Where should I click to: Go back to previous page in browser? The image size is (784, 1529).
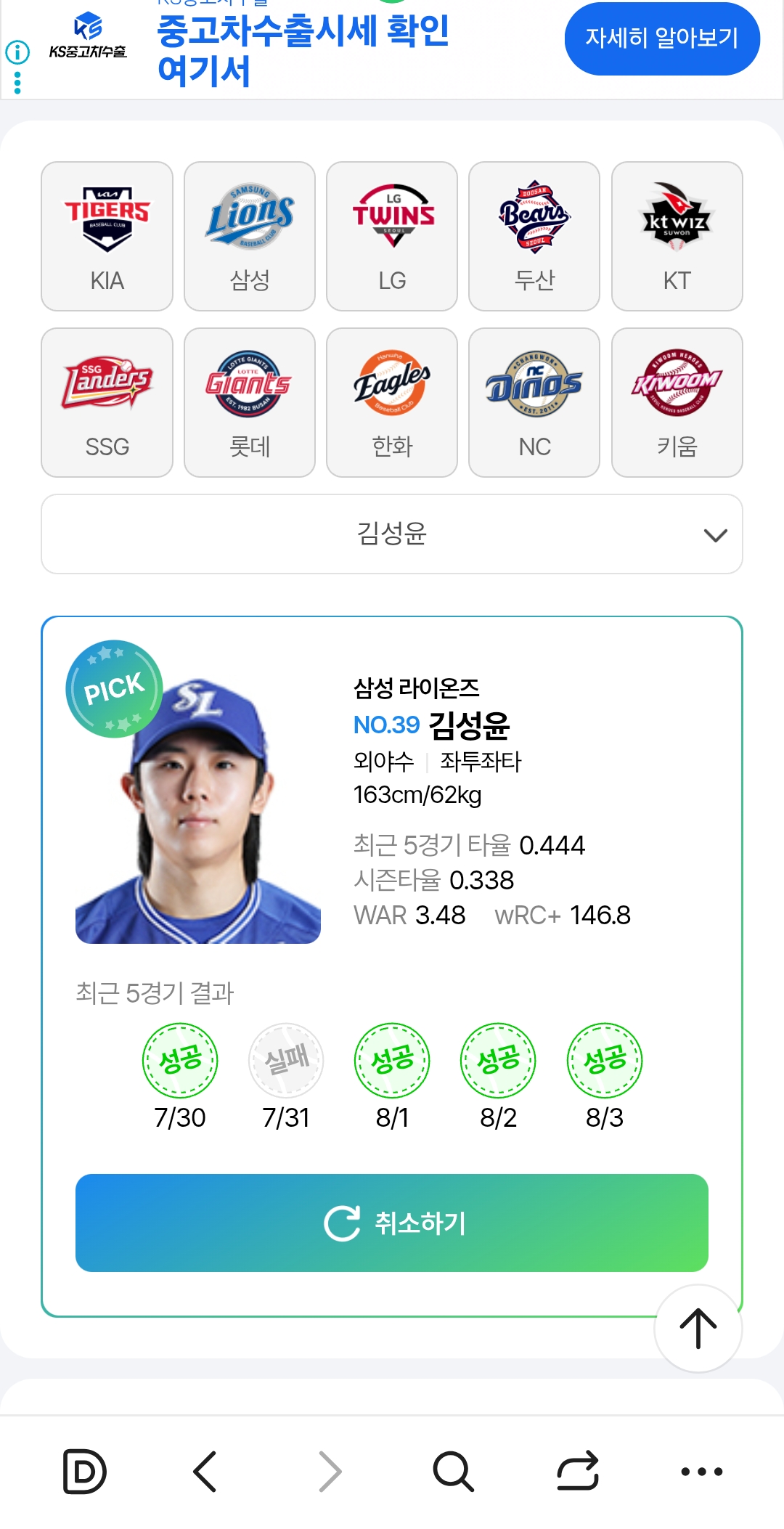coord(205,1472)
